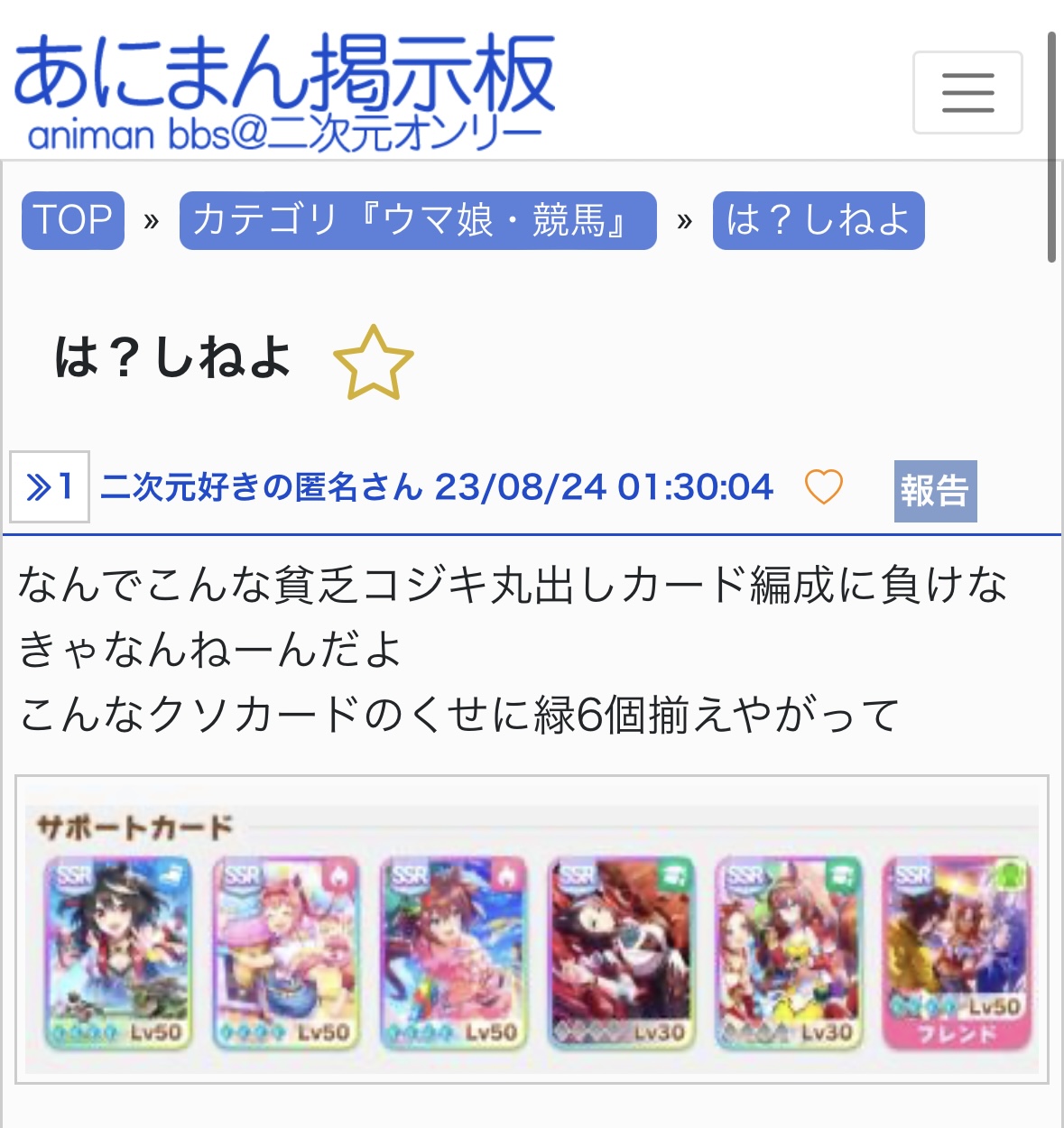Open the hamburger menu
1064x1128 pixels.
click(967, 92)
